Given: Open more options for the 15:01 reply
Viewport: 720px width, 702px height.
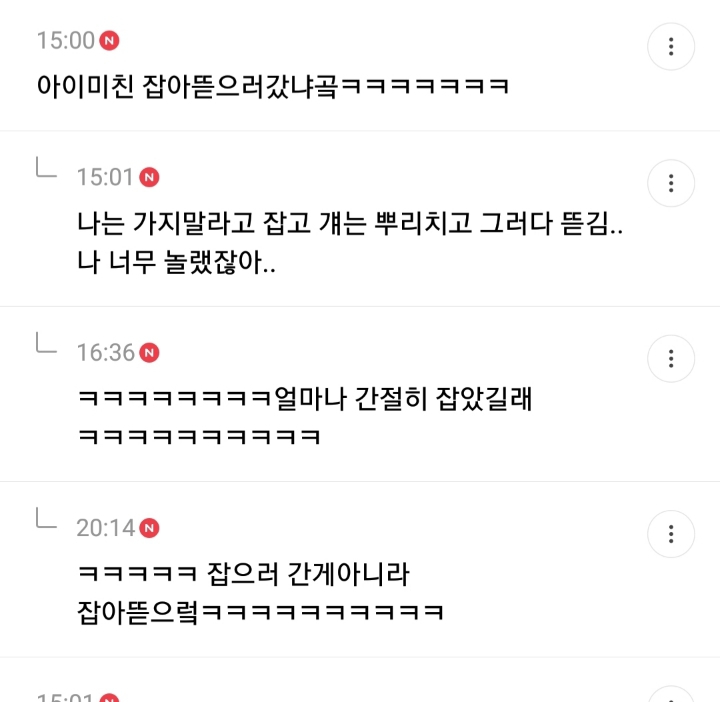Looking at the screenshot, I should (671, 183).
